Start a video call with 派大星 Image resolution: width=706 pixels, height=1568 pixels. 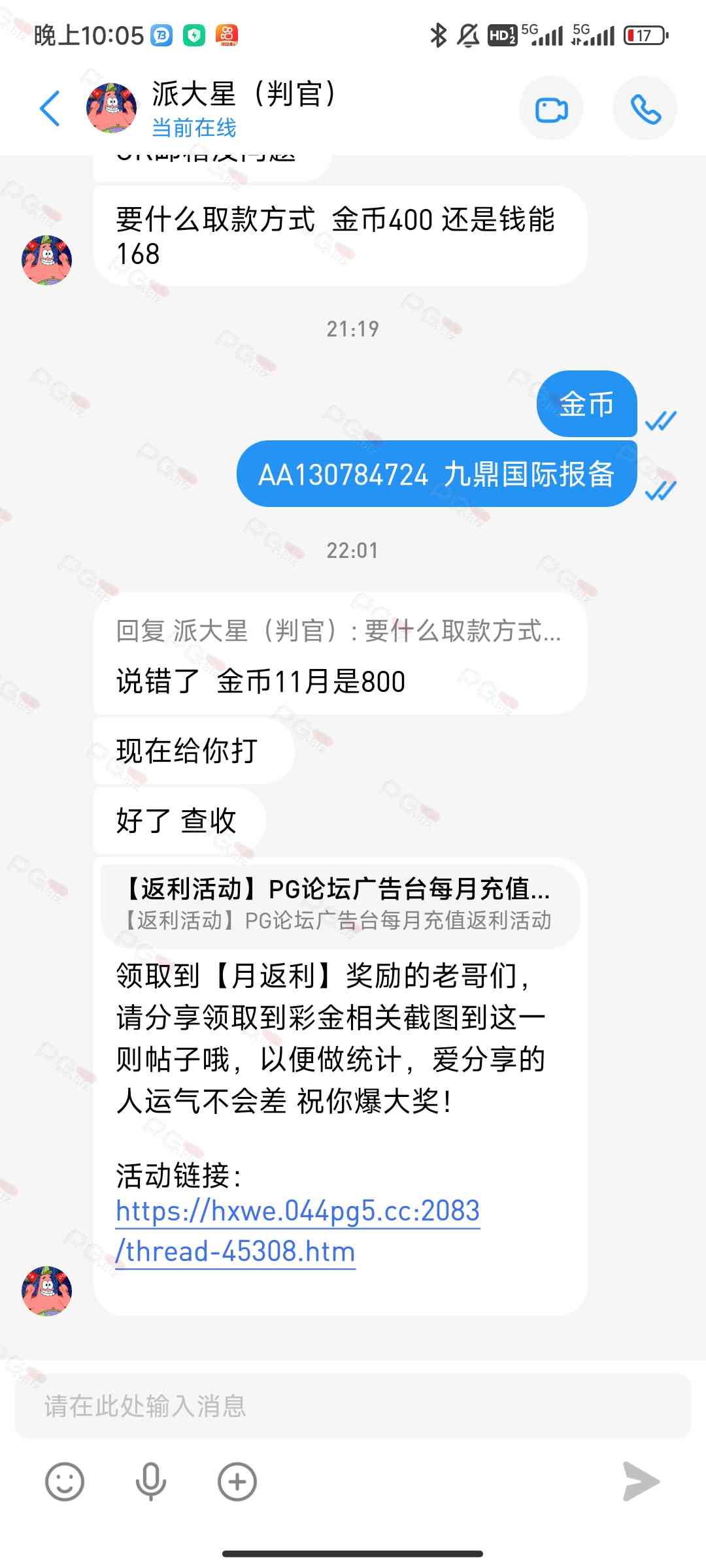[x=551, y=109]
